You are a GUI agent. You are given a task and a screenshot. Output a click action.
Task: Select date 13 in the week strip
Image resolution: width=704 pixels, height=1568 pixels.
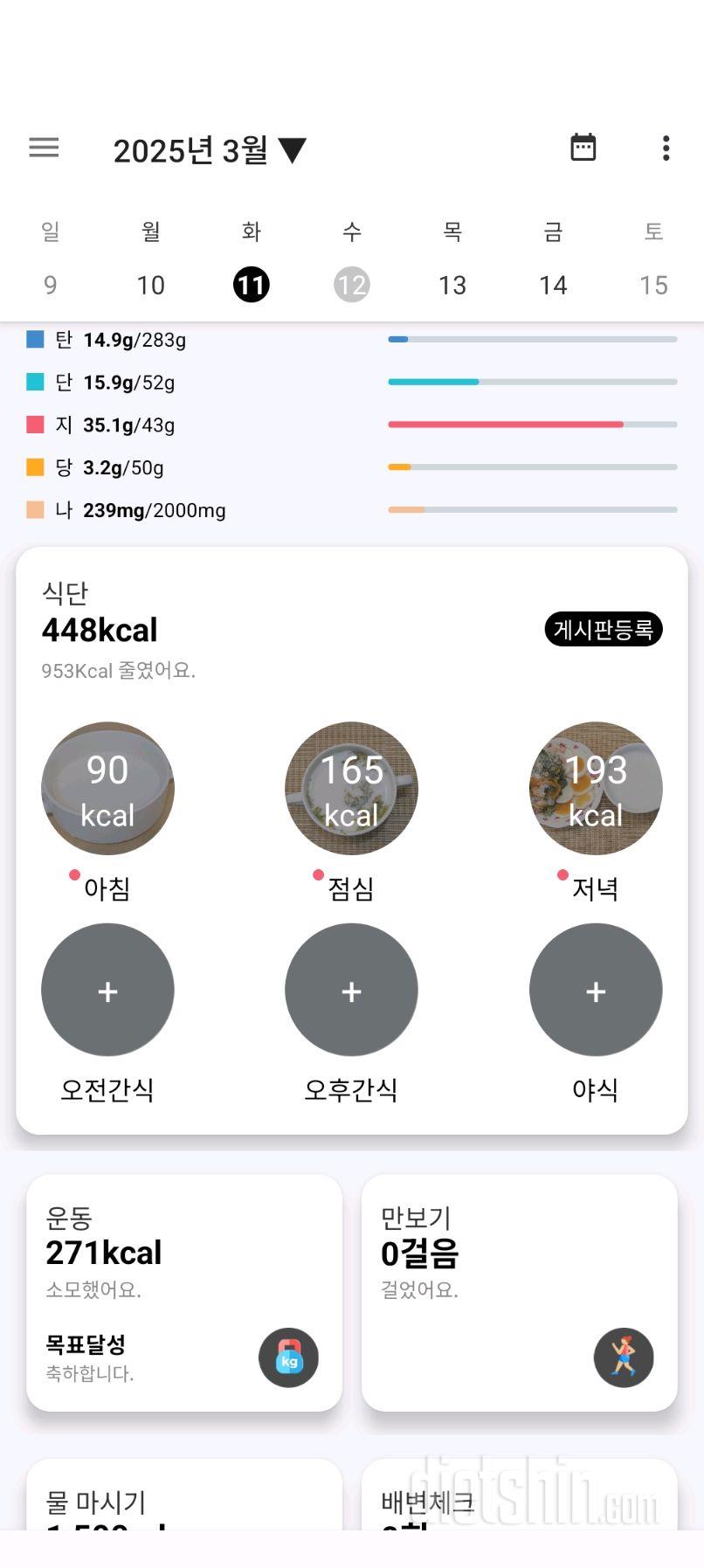[x=452, y=285]
